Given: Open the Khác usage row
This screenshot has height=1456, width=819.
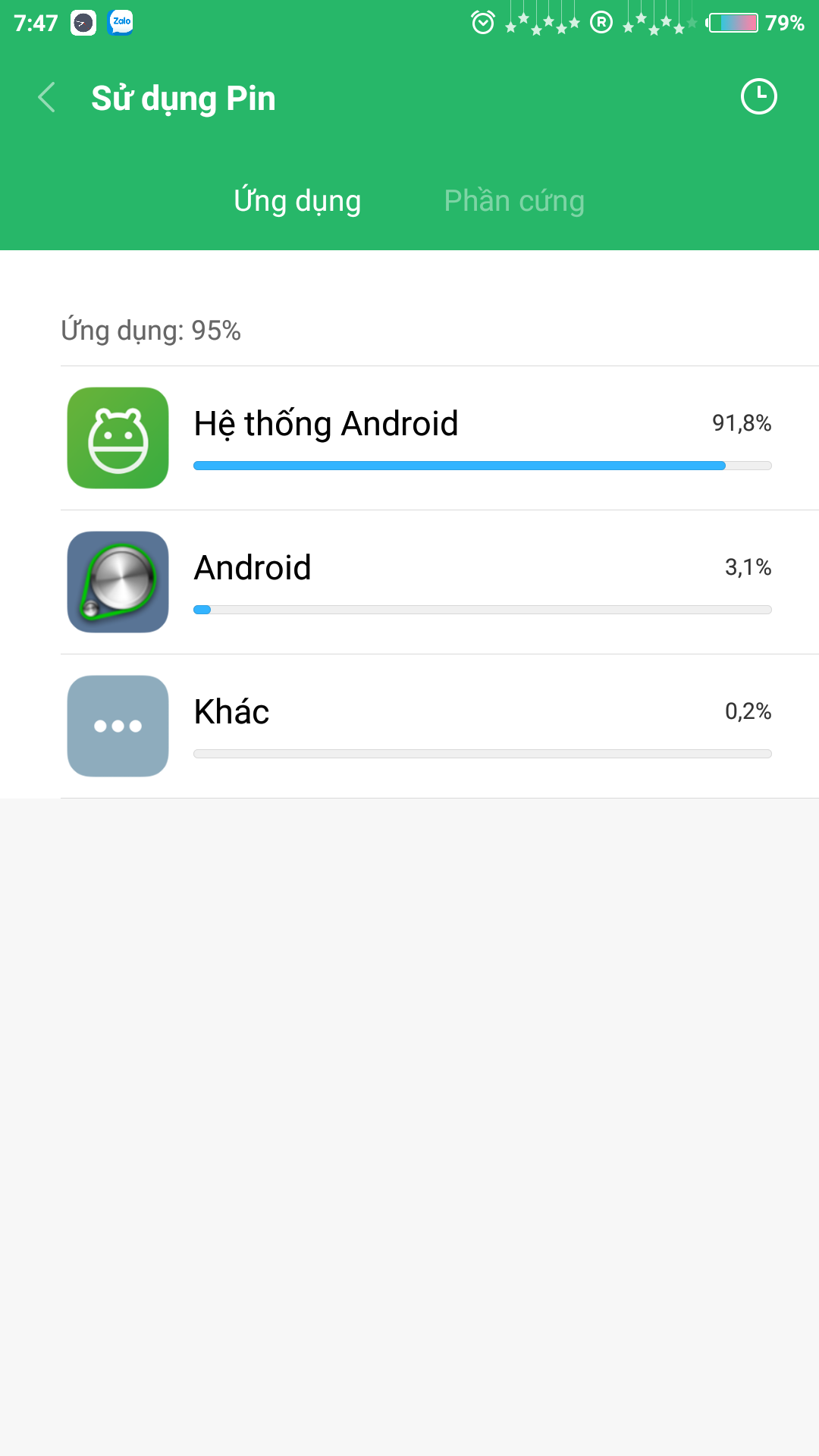Looking at the screenshot, I should (x=440, y=726).
